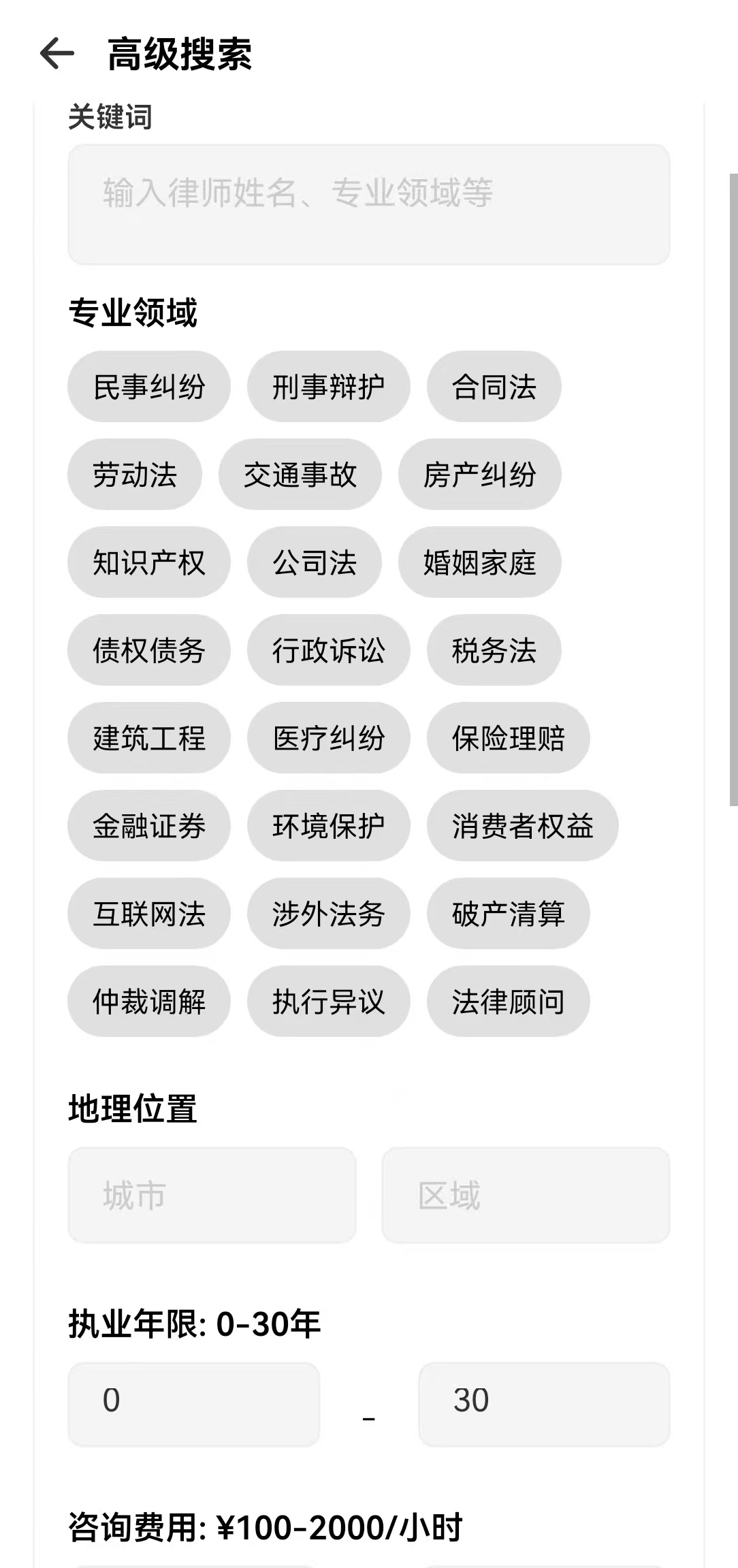Enable the 公司法 filter chip
The image size is (738, 1568).
[314, 562]
